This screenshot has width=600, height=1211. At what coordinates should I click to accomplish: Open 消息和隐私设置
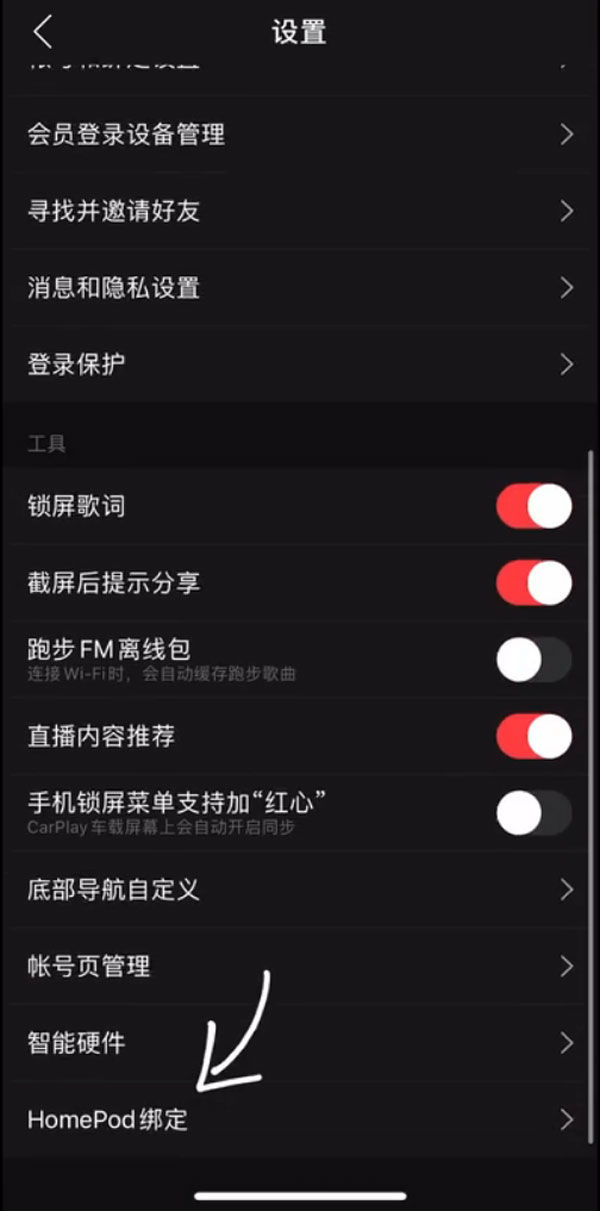[x=300, y=288]
